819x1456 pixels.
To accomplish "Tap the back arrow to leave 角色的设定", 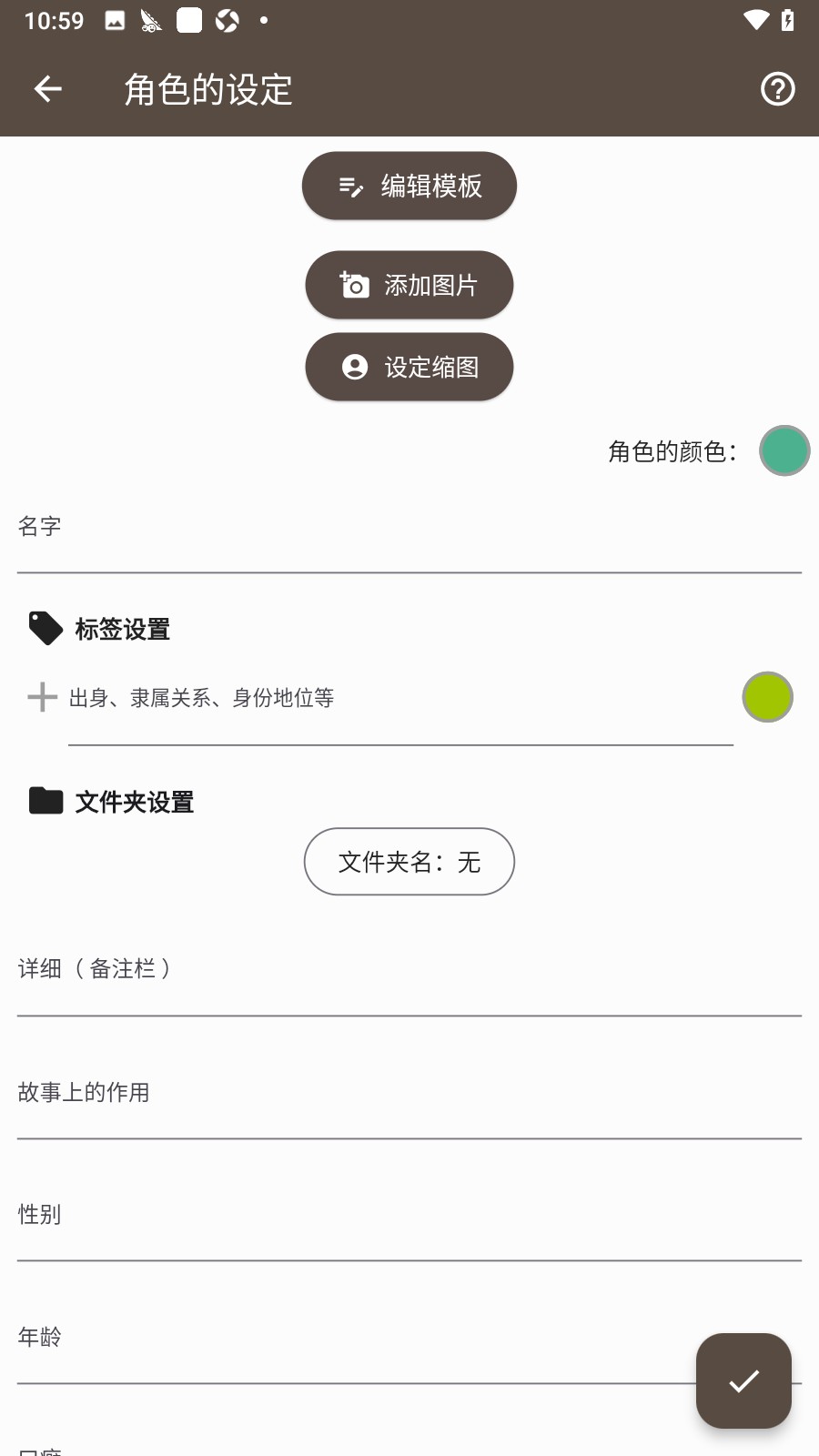I will (46, 88).
